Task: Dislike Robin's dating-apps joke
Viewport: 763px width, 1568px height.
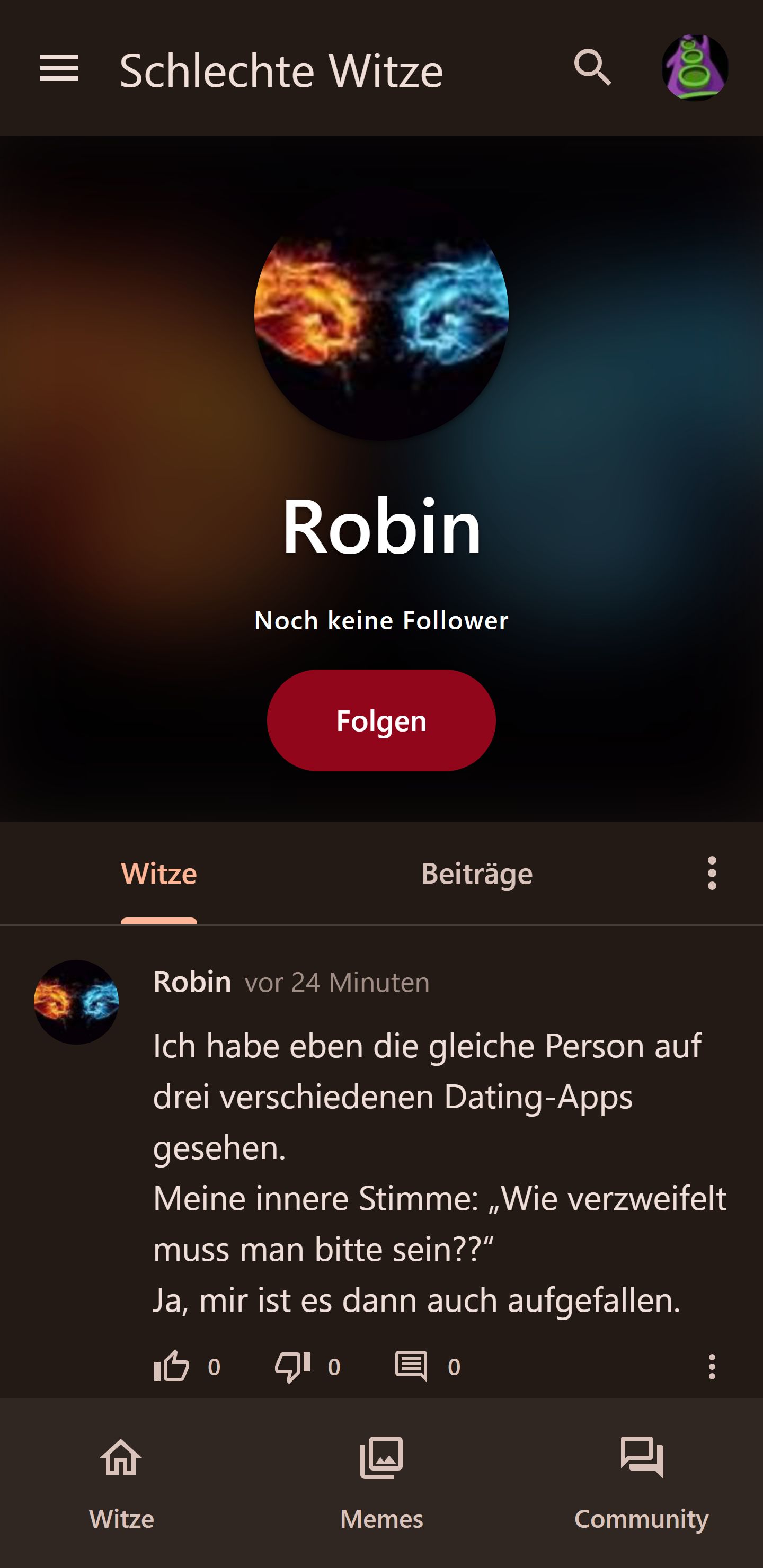Action: 292,1367
